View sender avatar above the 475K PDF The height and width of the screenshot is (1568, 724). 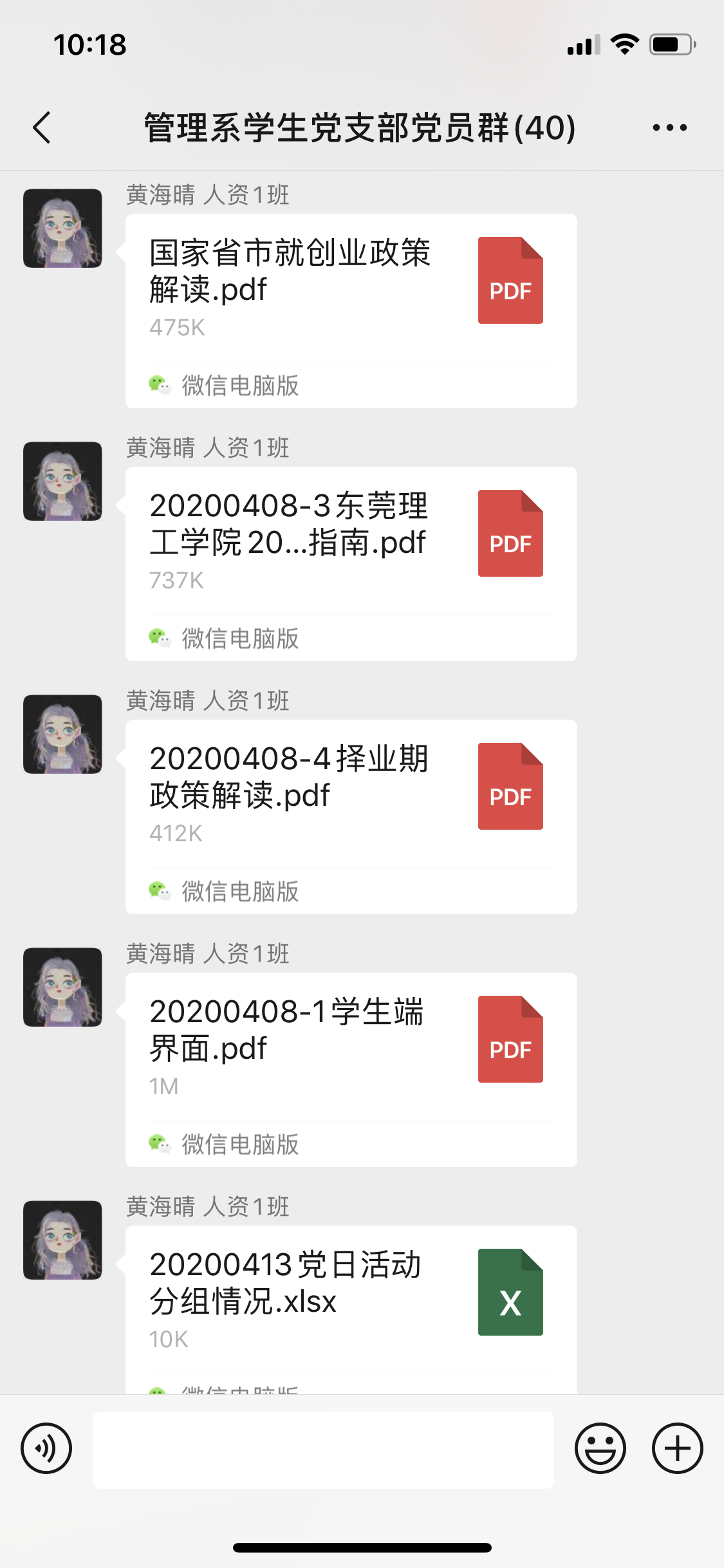[x=62, y=229]
